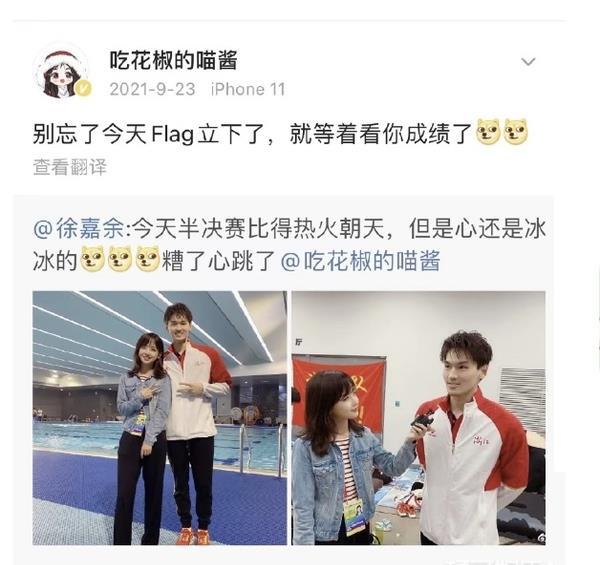
Task: Open the @吃花椒的喵酱 mention in the repost
Action: [x=360, y=262]
